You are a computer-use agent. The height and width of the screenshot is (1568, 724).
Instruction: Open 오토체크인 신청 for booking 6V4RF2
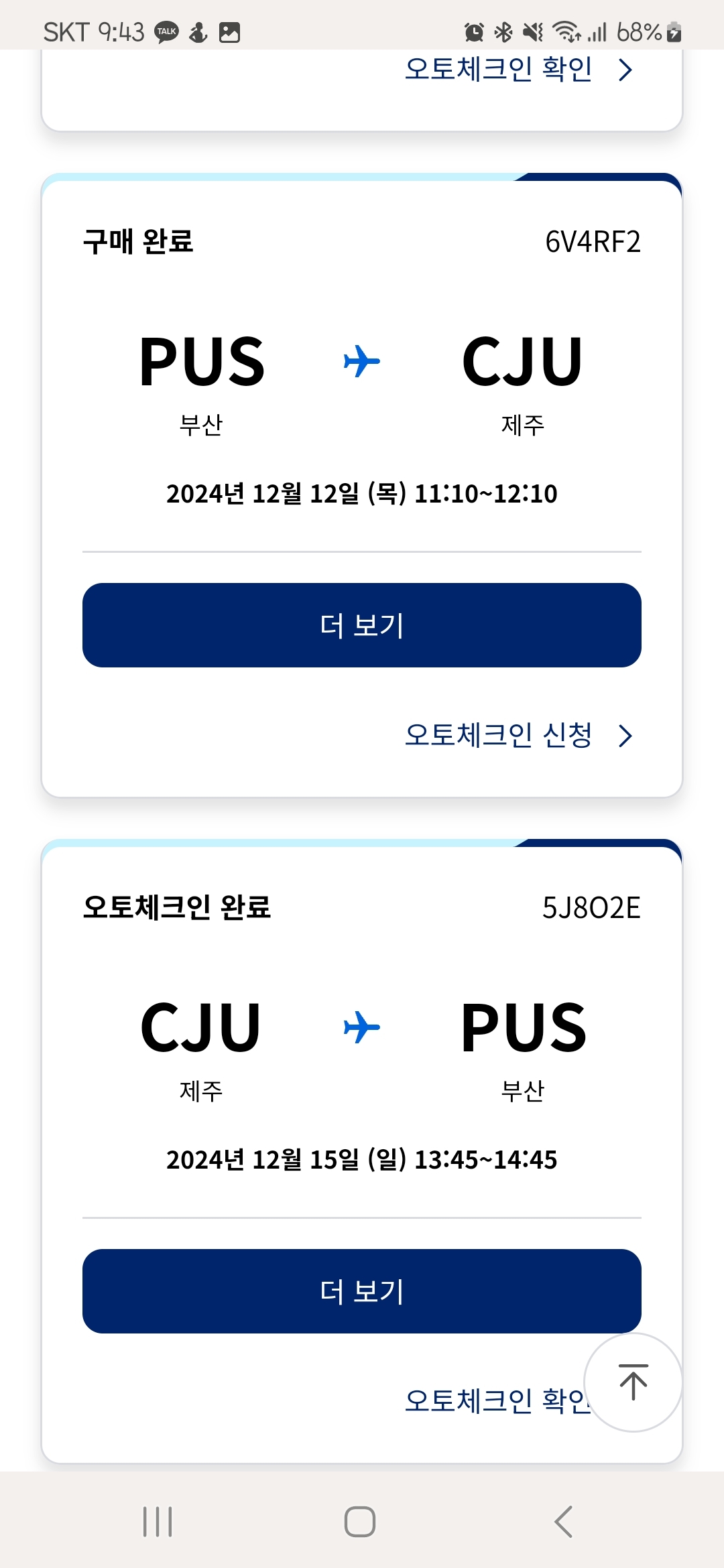coord(520,735)
